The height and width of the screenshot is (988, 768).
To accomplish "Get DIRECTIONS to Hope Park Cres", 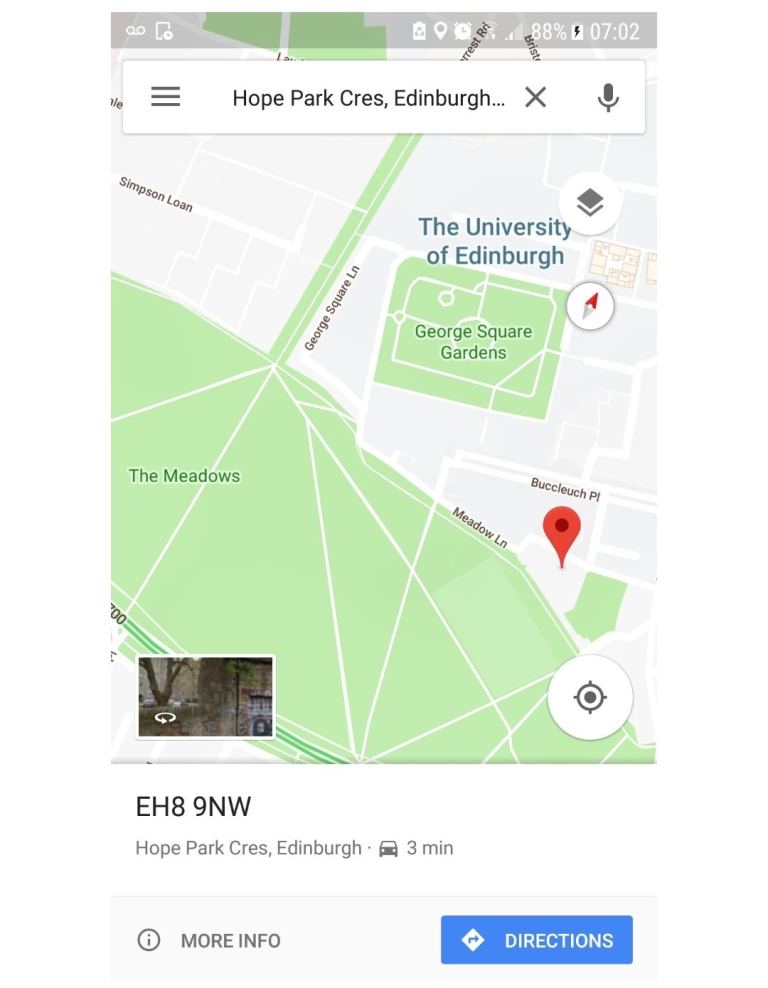I will pyautogui.click(x=537, y=940).
